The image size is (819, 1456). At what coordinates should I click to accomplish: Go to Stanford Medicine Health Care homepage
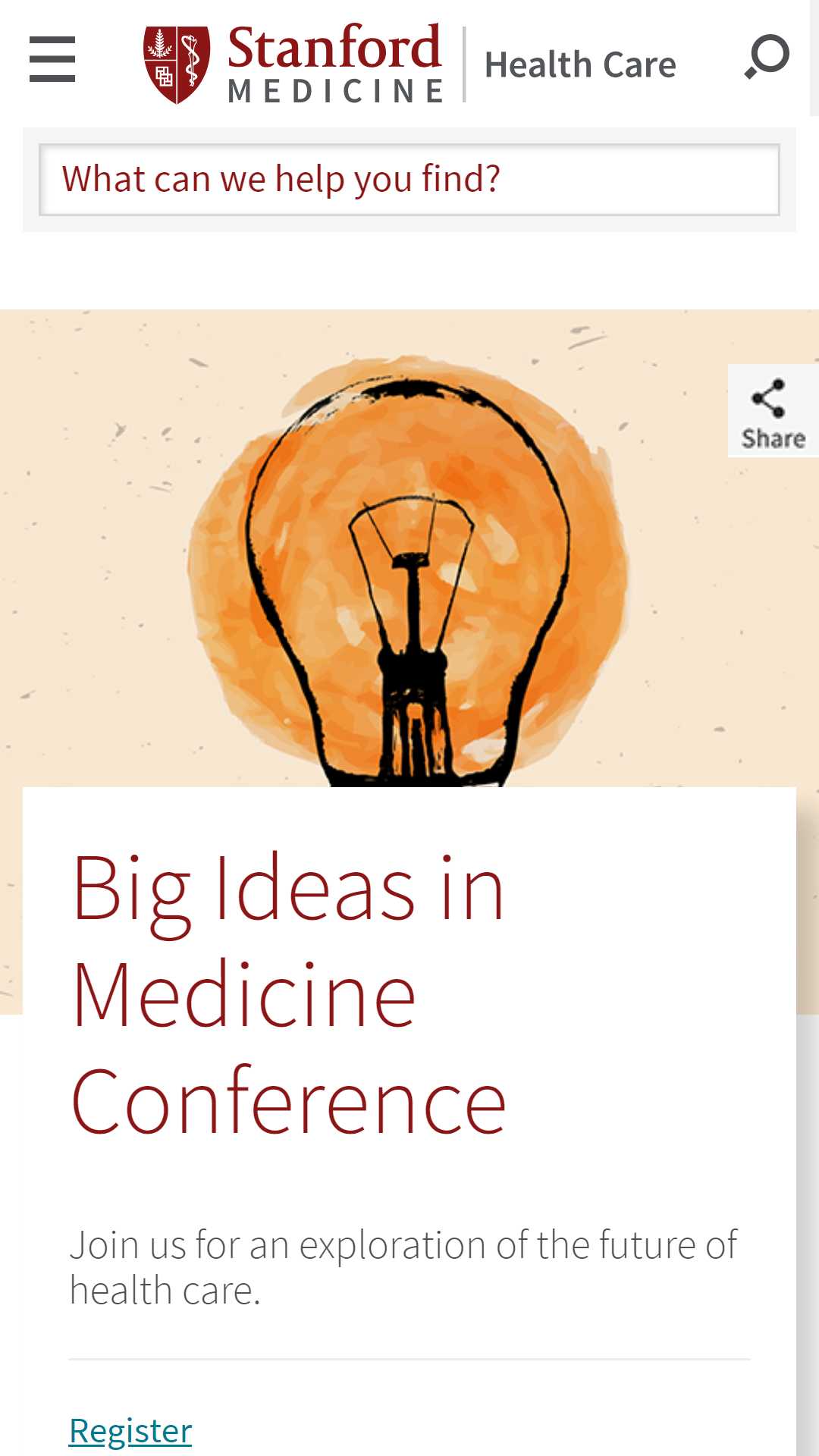[x=409, y=64]
